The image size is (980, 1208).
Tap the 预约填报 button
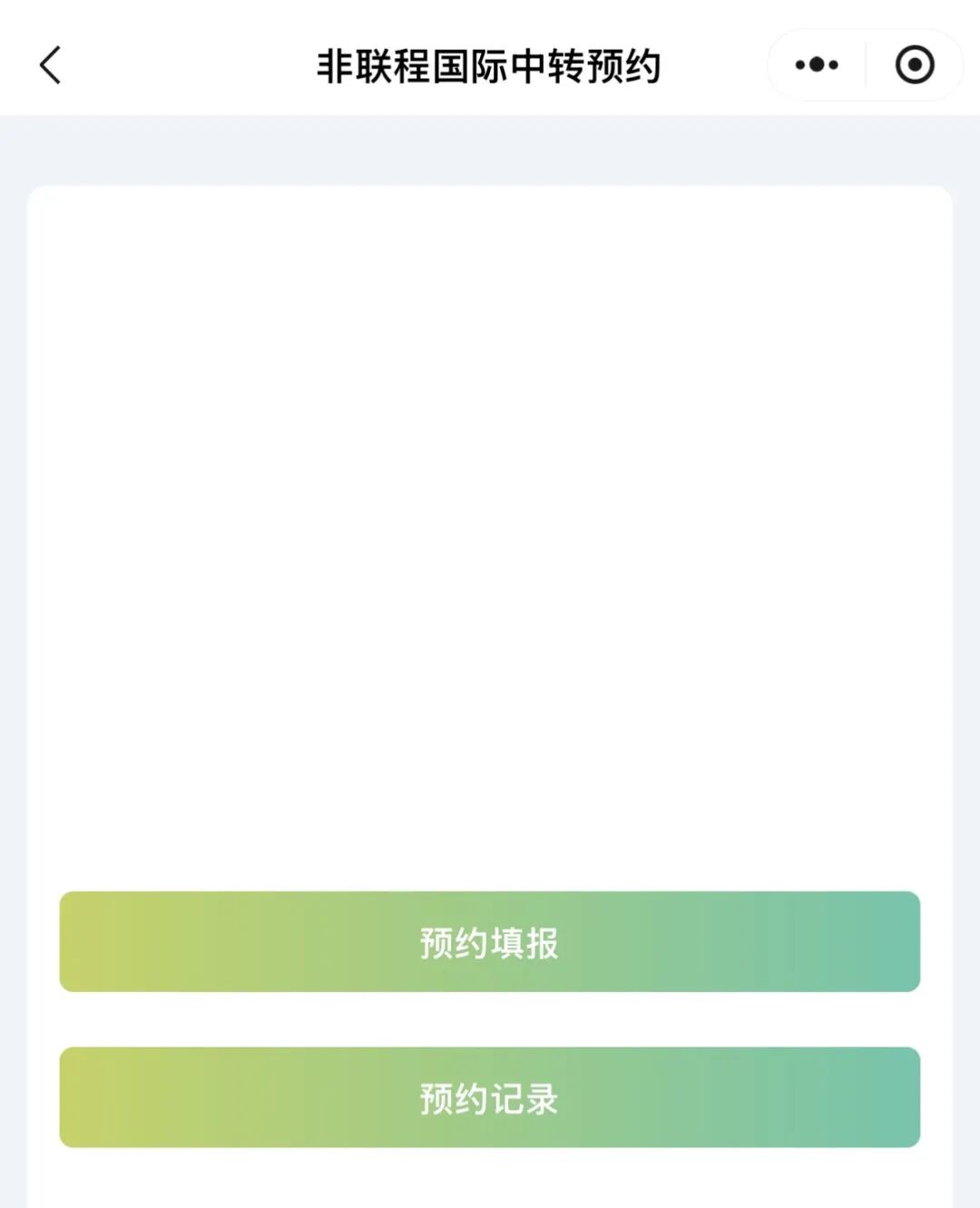pos(490,942)
